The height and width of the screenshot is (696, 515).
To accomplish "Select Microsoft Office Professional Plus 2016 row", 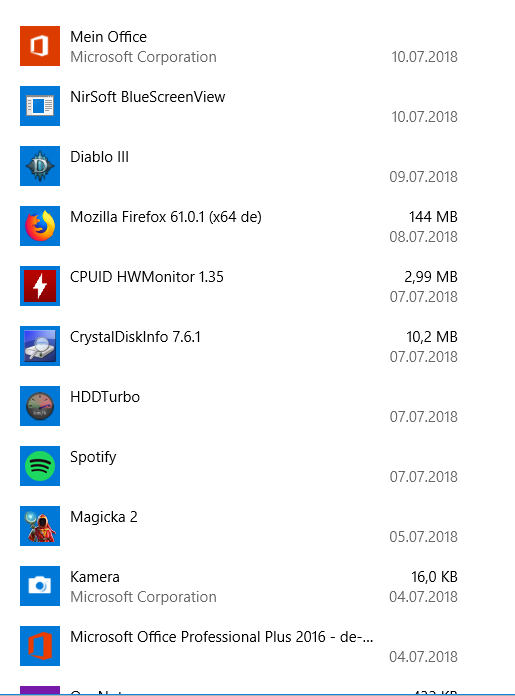I will click(x=239, y=645).
